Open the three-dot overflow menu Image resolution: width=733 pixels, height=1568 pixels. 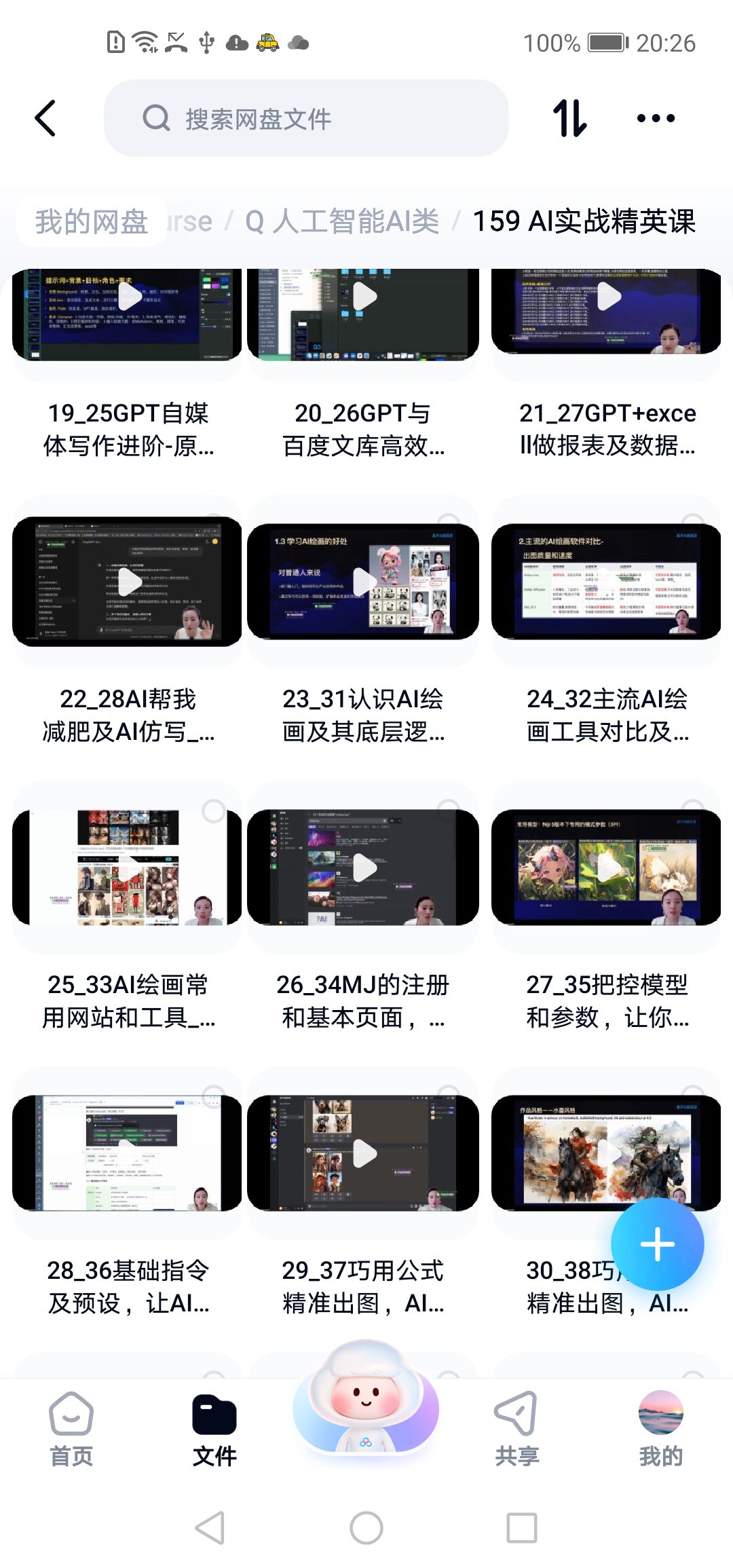coord(656,119)
